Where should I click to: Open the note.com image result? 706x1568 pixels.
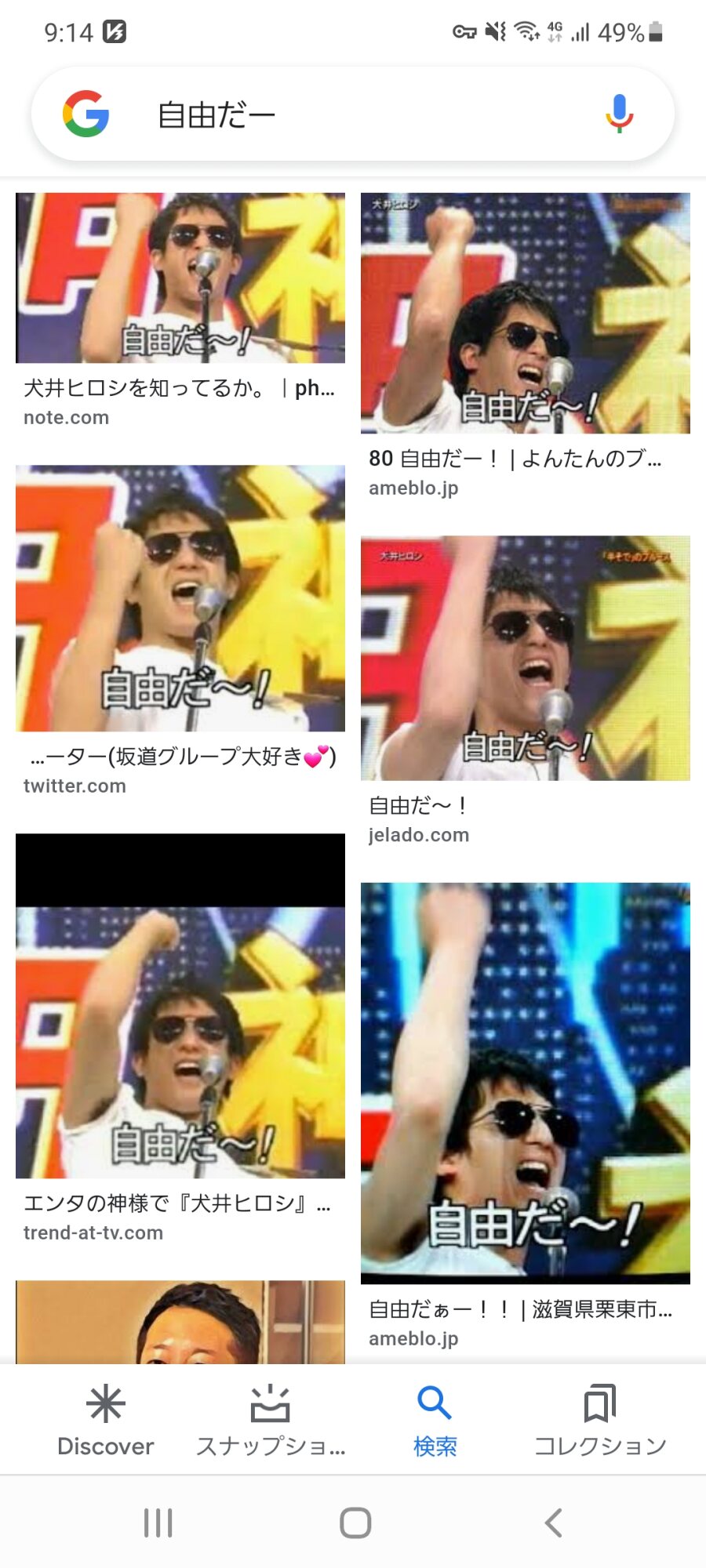tap(180, 278)
